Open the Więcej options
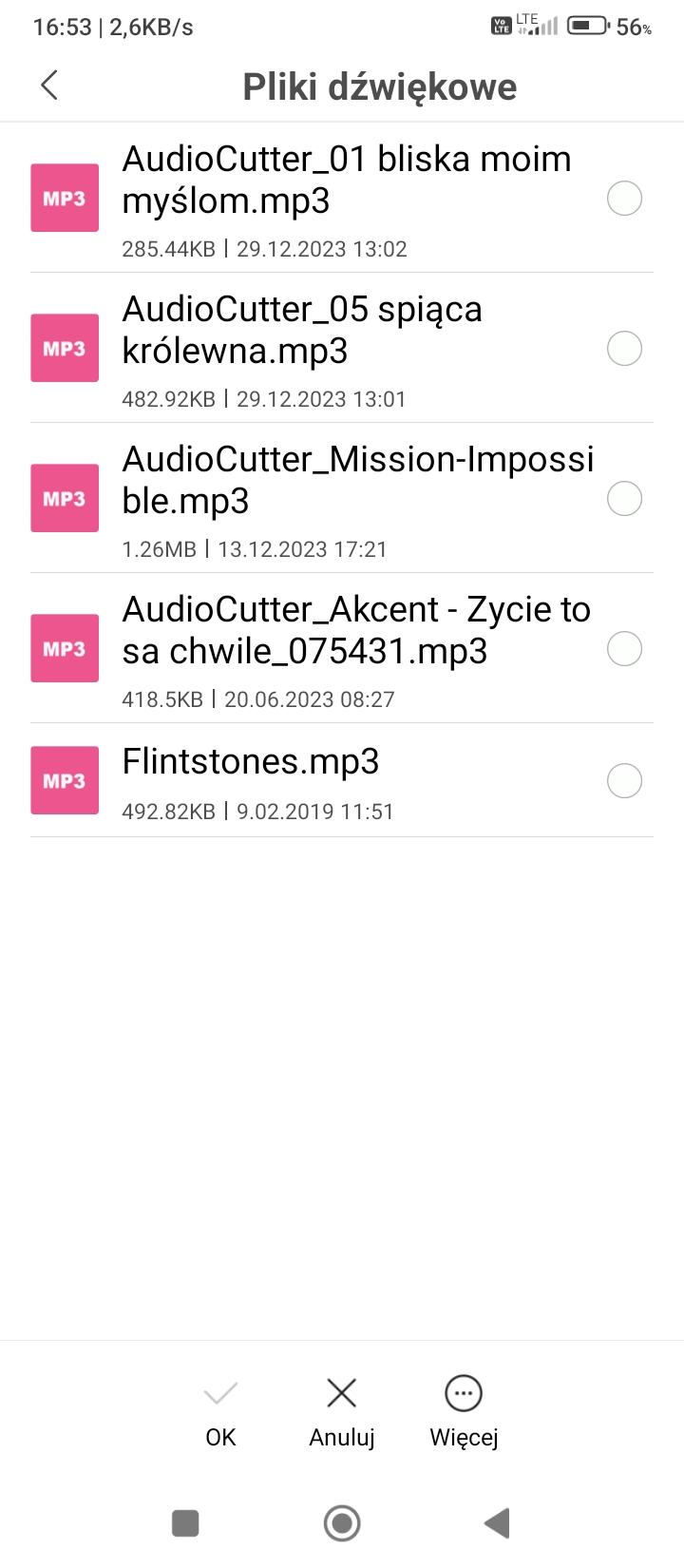 coord(464,1410)
